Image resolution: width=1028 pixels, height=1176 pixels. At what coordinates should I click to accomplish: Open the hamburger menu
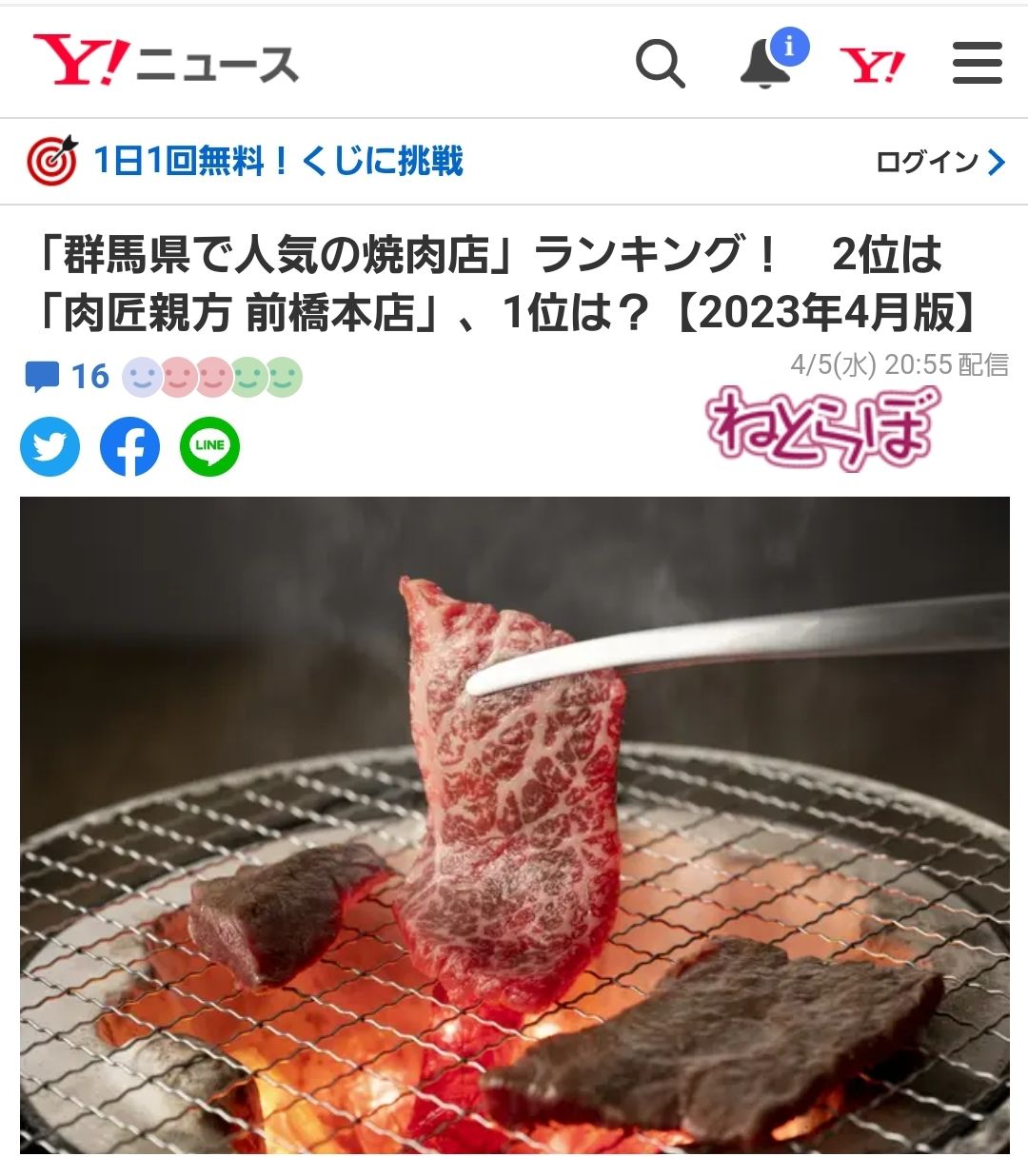[x=977, y=64]
